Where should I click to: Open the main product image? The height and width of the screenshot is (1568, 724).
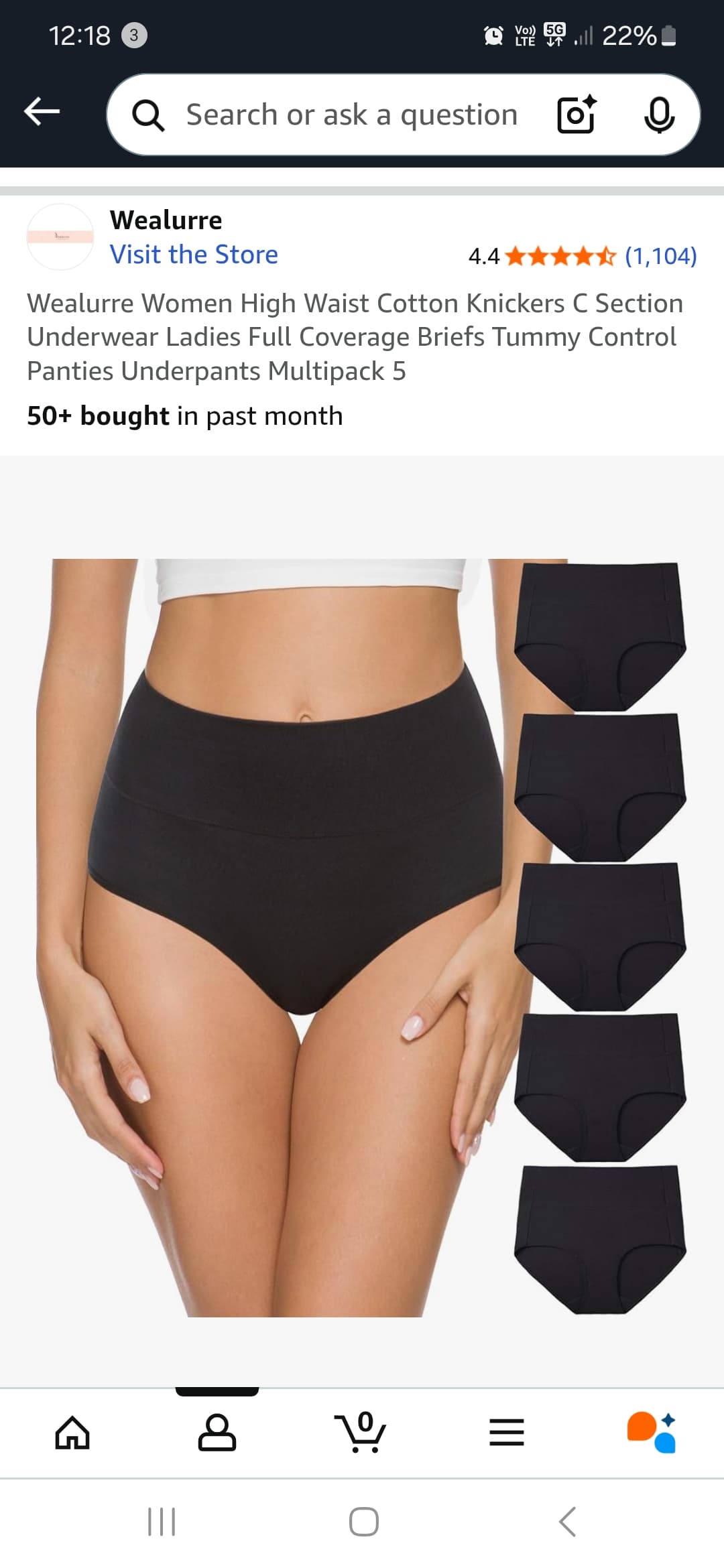[x=362, y=937]
